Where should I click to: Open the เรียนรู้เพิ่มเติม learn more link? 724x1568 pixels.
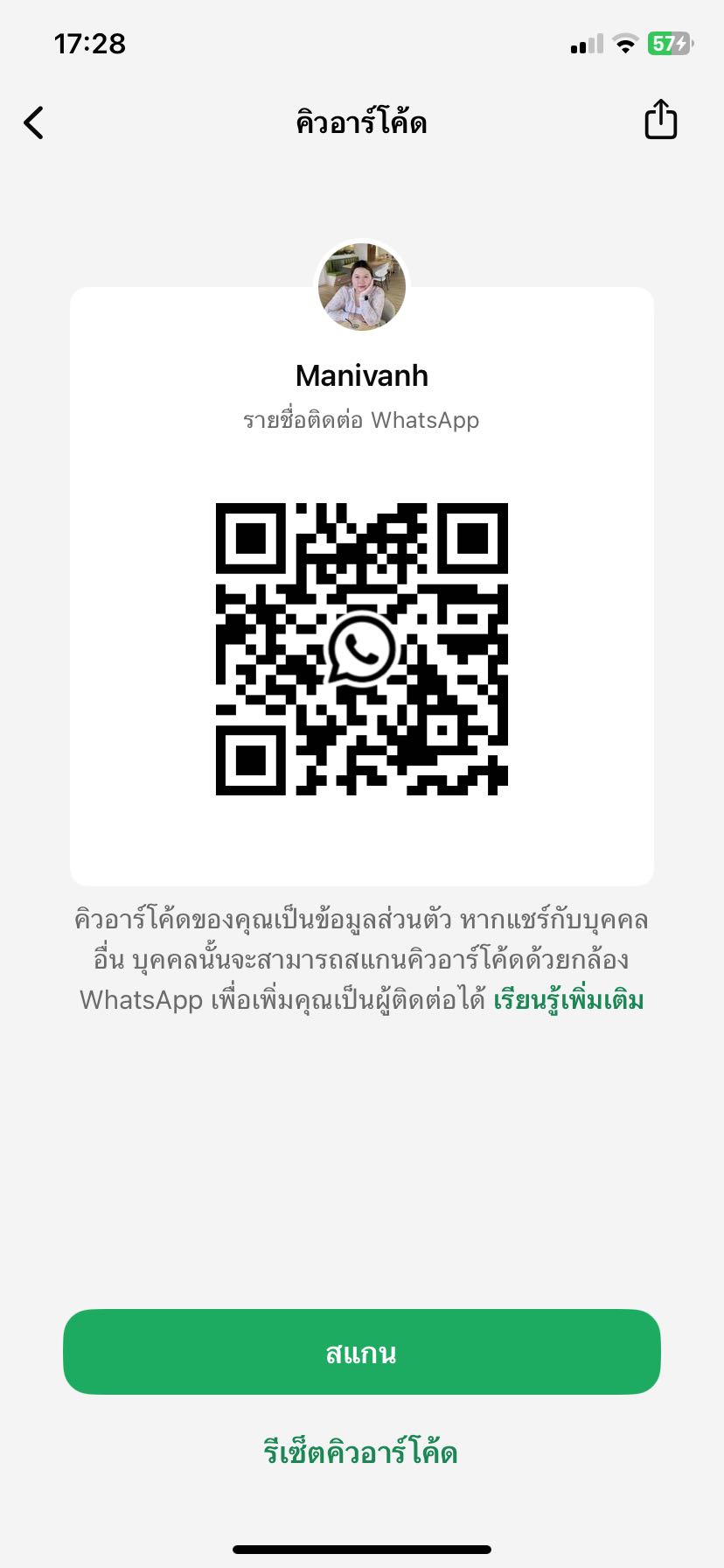pos(568,1000)
